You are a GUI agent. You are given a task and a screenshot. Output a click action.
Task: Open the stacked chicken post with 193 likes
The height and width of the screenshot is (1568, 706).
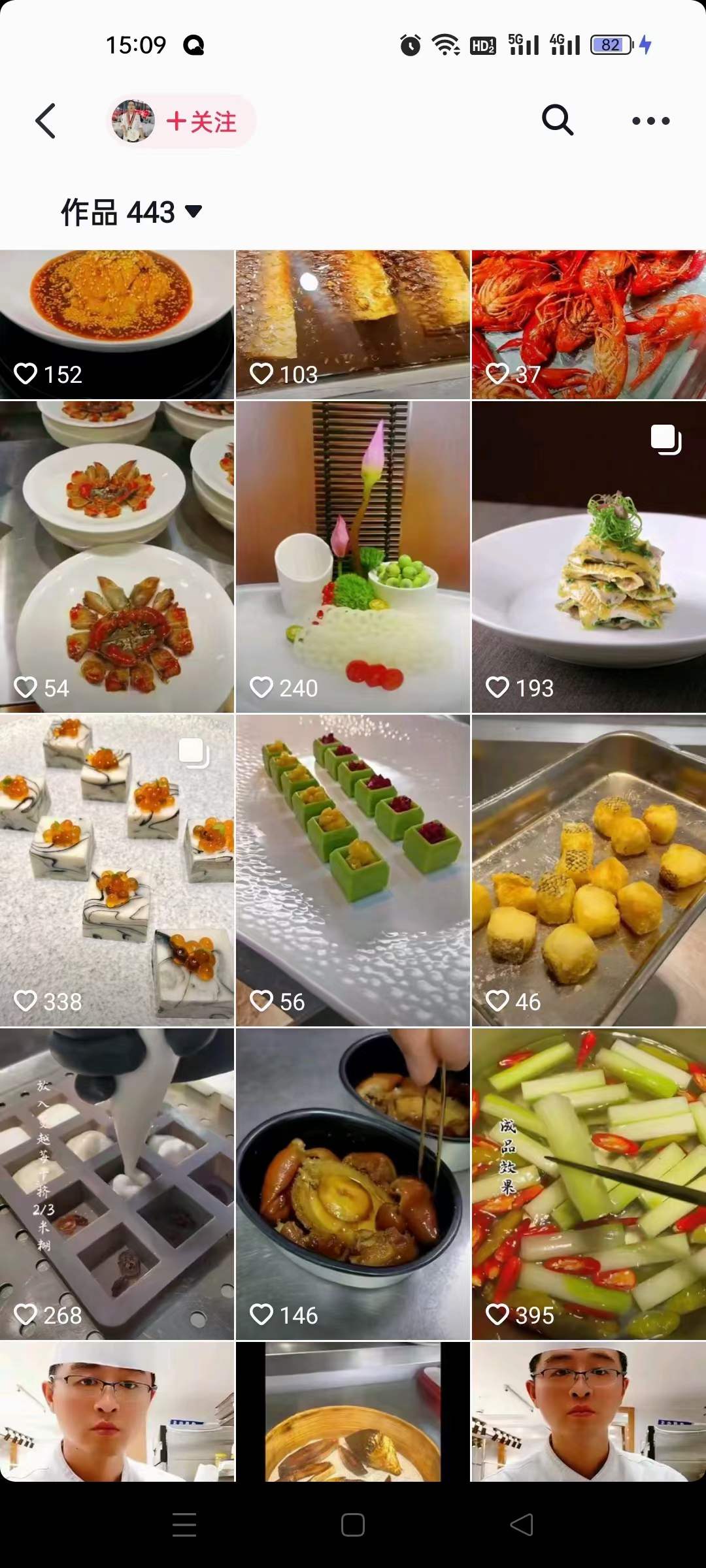pyautogui.click(x=588, y=555)
